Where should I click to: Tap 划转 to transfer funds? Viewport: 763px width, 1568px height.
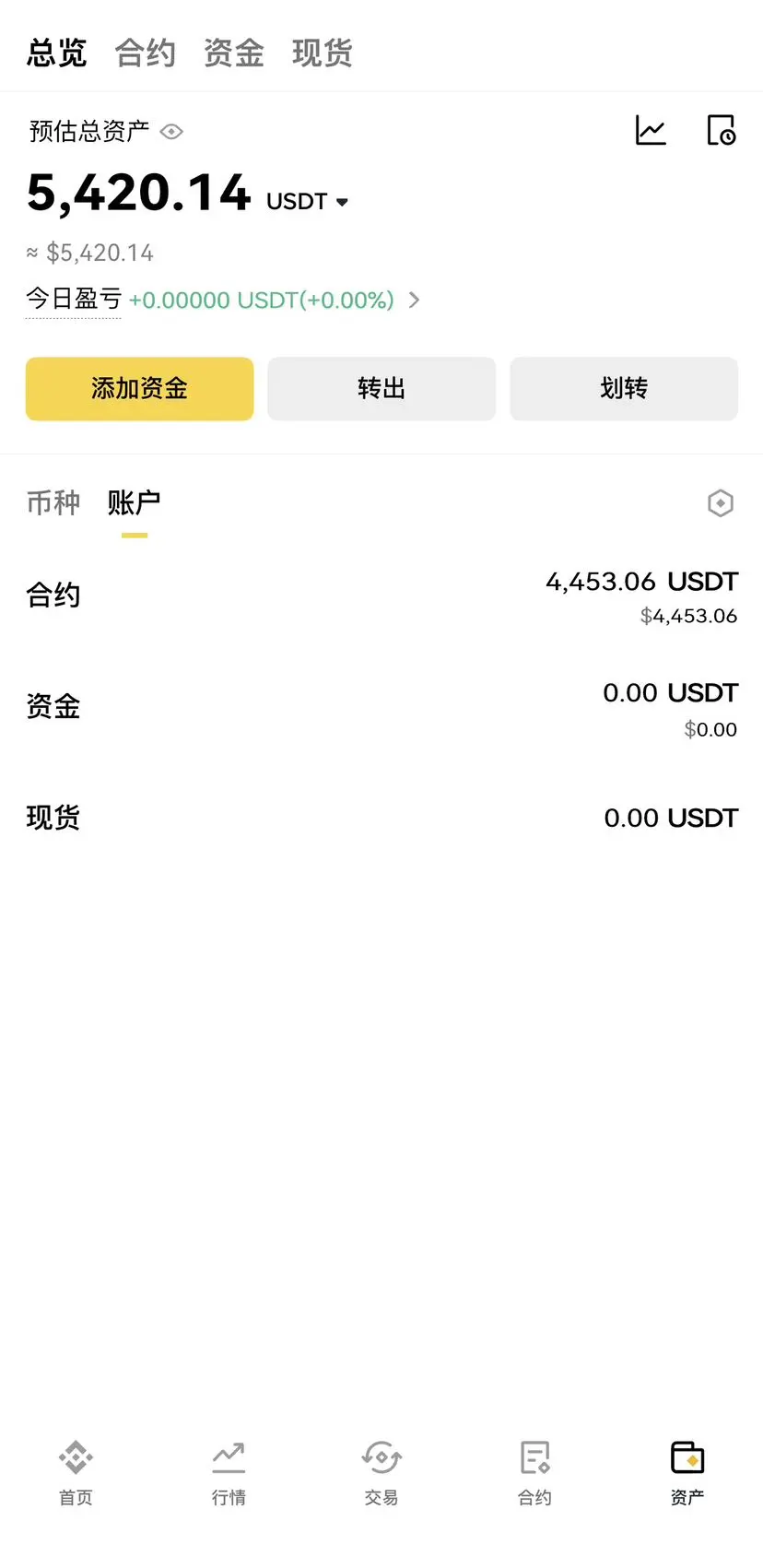(624, 389)
